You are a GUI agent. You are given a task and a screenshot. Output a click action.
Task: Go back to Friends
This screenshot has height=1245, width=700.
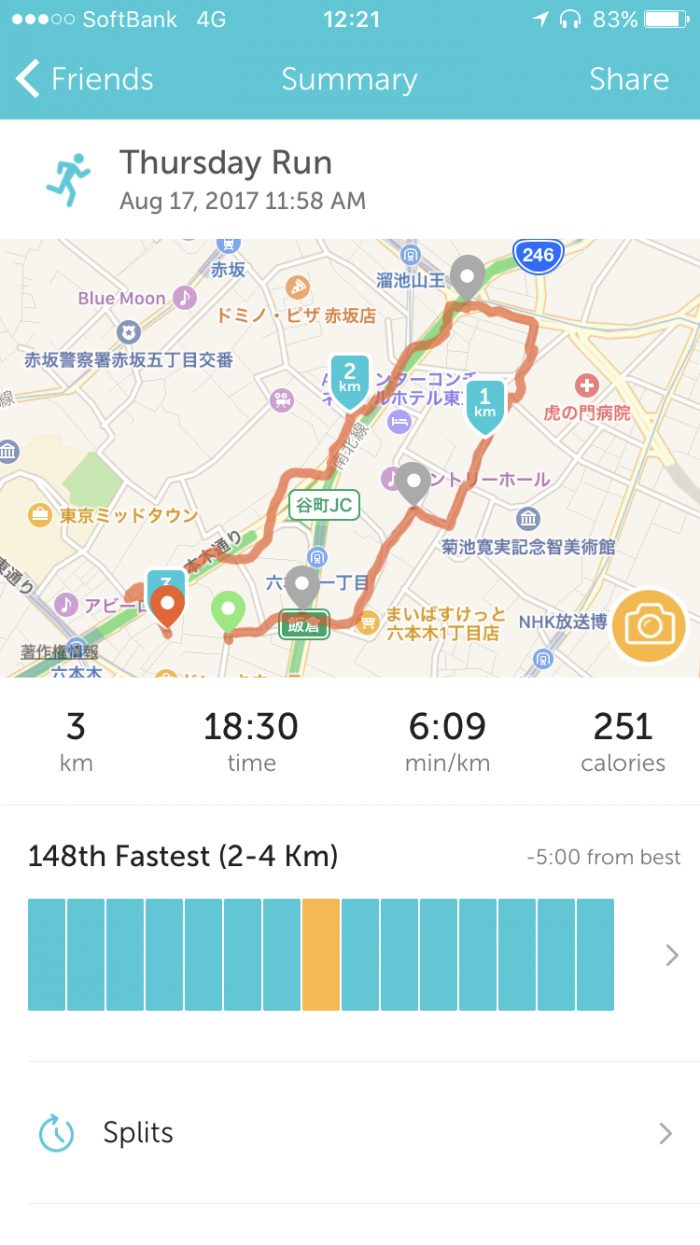click(x=85, y=79)
